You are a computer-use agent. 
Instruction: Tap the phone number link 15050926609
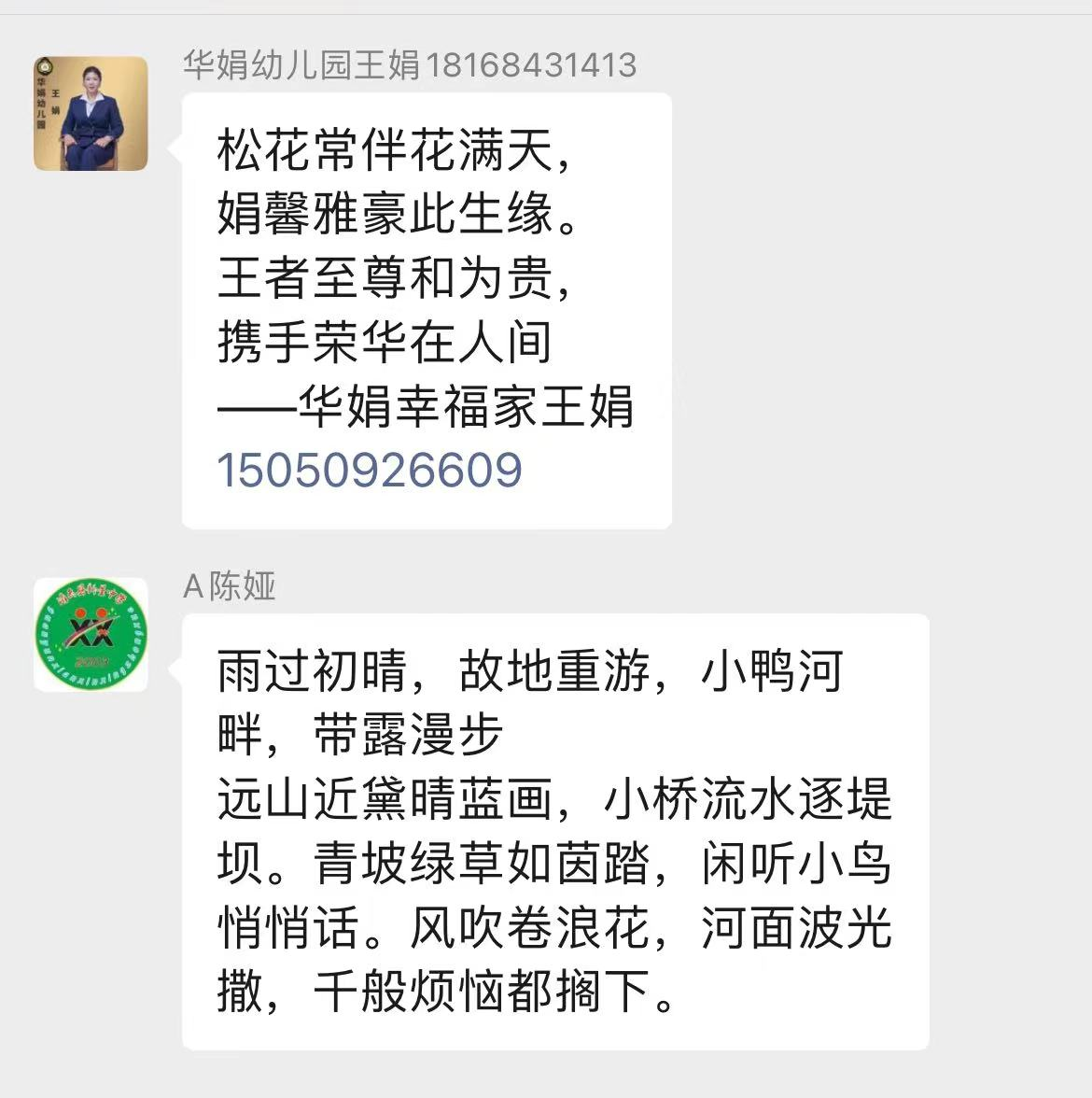pyautogui.click(x=370, y=470)
